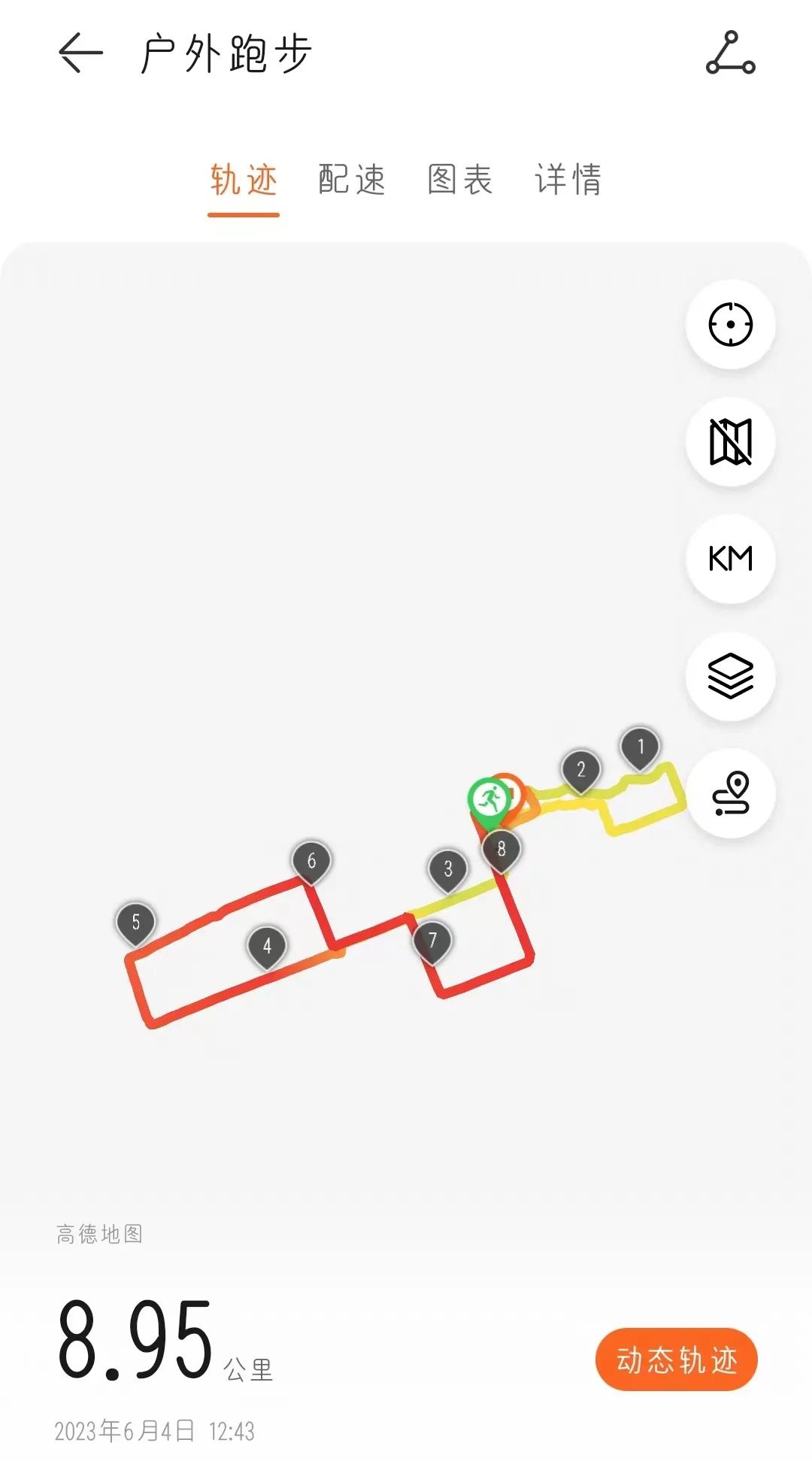The width and height of the screenshot is (812, 1461).
Task: Toggle KM markers on the route
Action: pos(730,559)
